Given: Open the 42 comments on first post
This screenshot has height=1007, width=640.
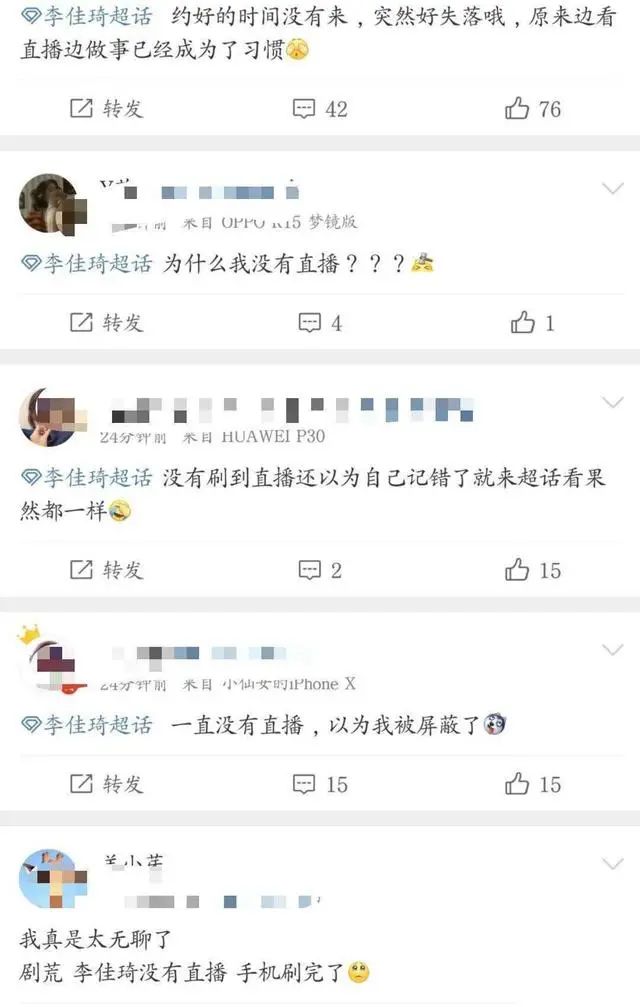Looking at the screenshot, I should (x=320, y=109).
